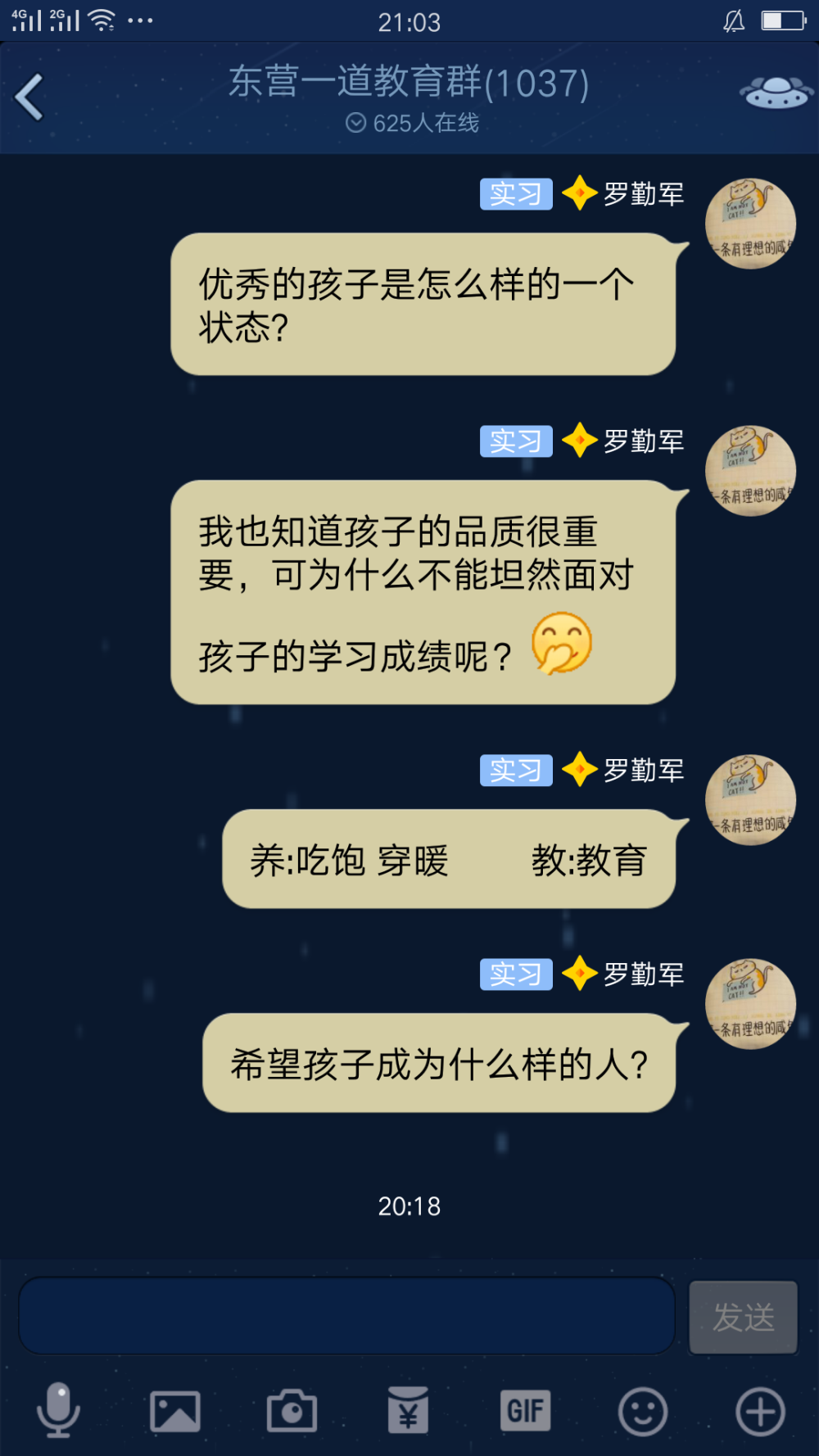Start voice input with the microphone
Image resolution: width=819 pixels, height=1456 pixels.
click(x=58, y=1410)
